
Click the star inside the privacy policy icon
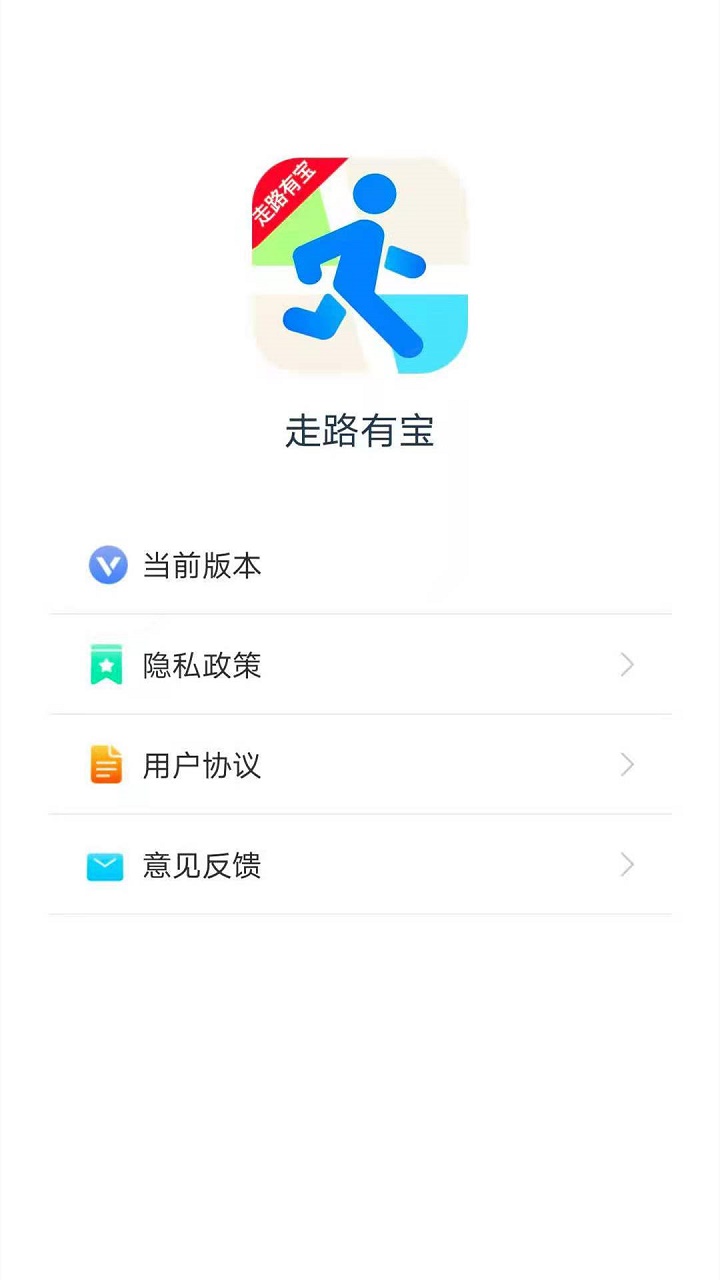point(108,664)
